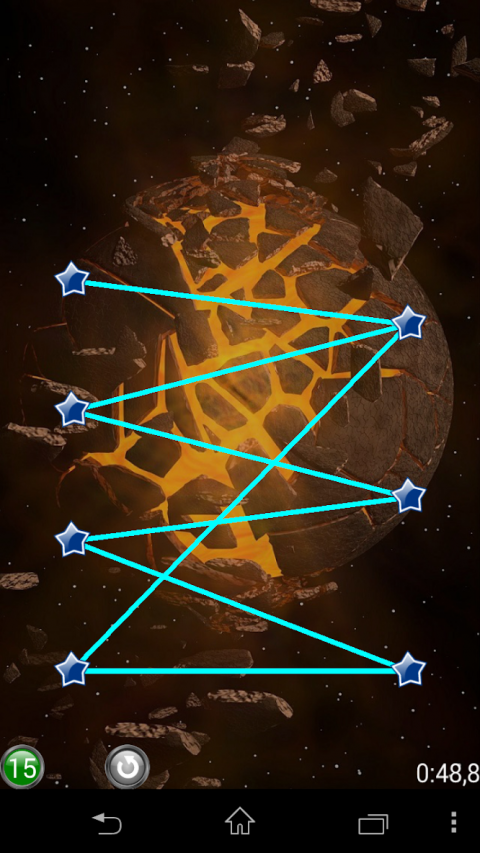Viewport: 480px width, 853px height.
Task: Select the star joined by three lines
Action: click(x=408, y=323)
